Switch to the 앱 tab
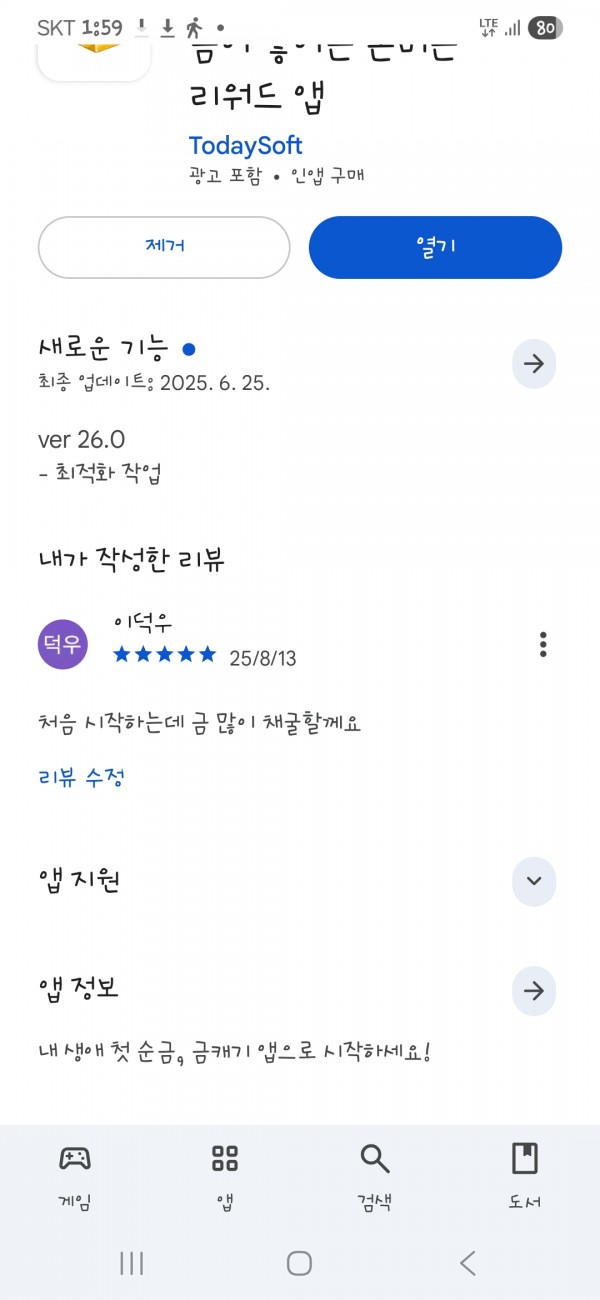Screen dimensions: 600x1300 (x=225, y=1177)
